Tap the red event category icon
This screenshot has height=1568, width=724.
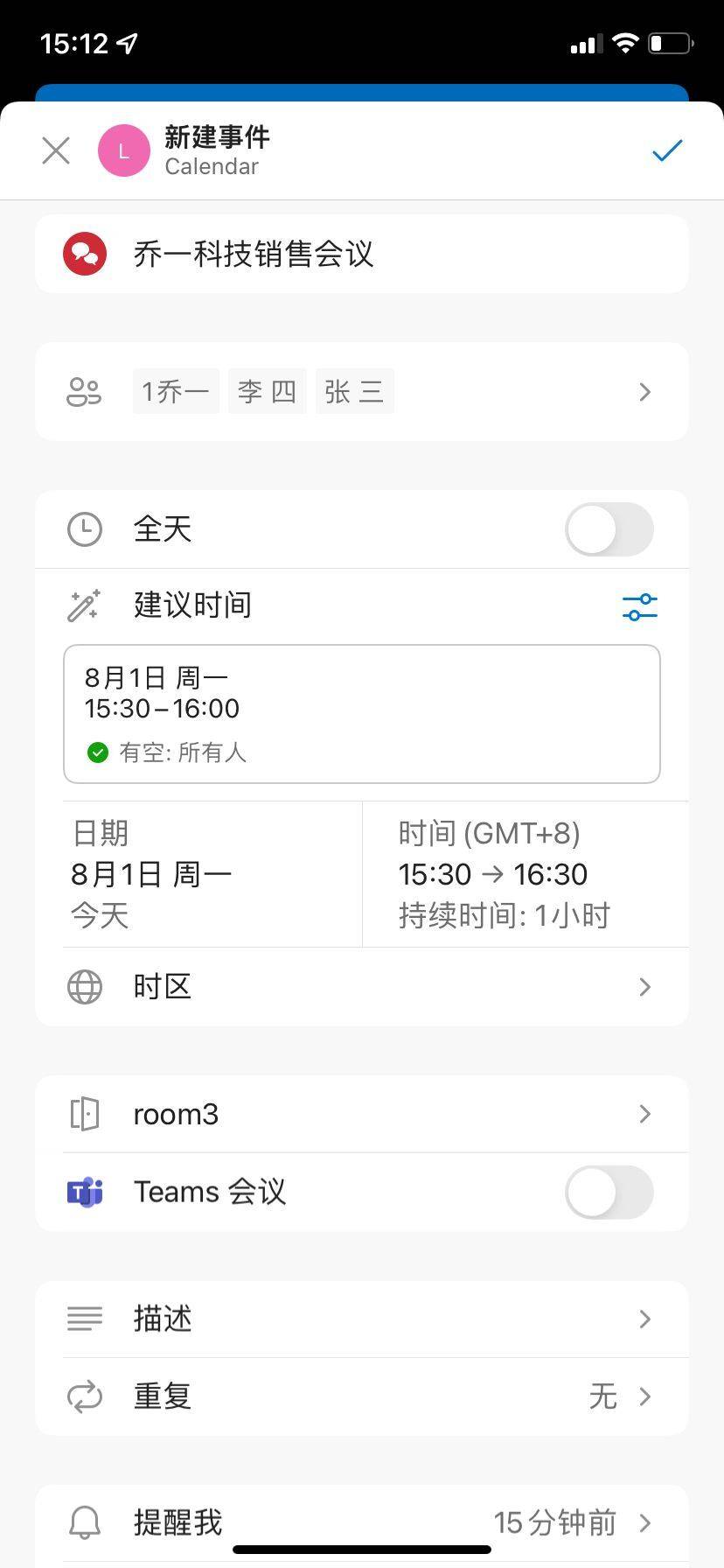click(x=85, y=254)
